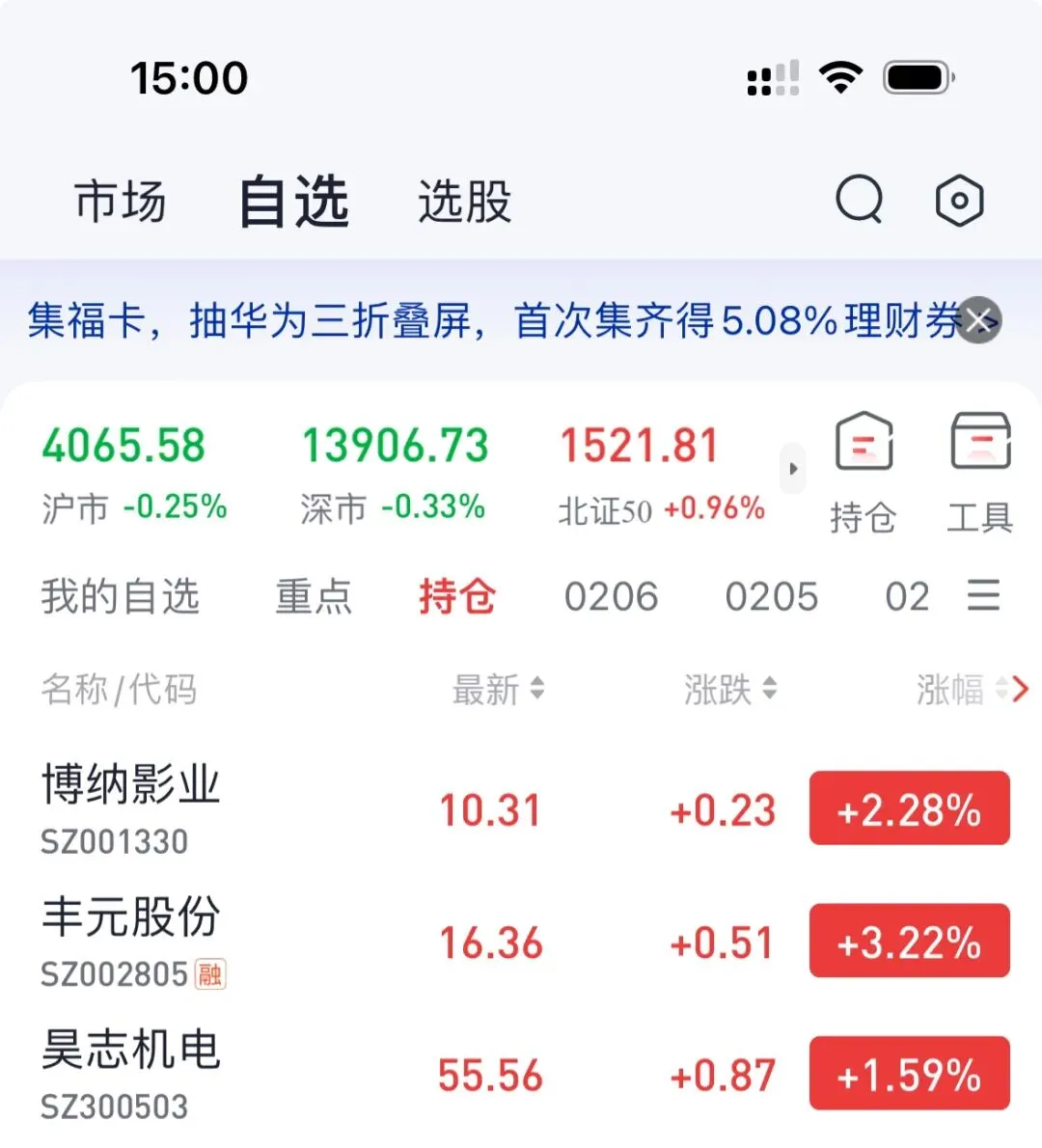View the 深市 index details
Screen dimensions: 1042x1148
[x=394, y=475]
